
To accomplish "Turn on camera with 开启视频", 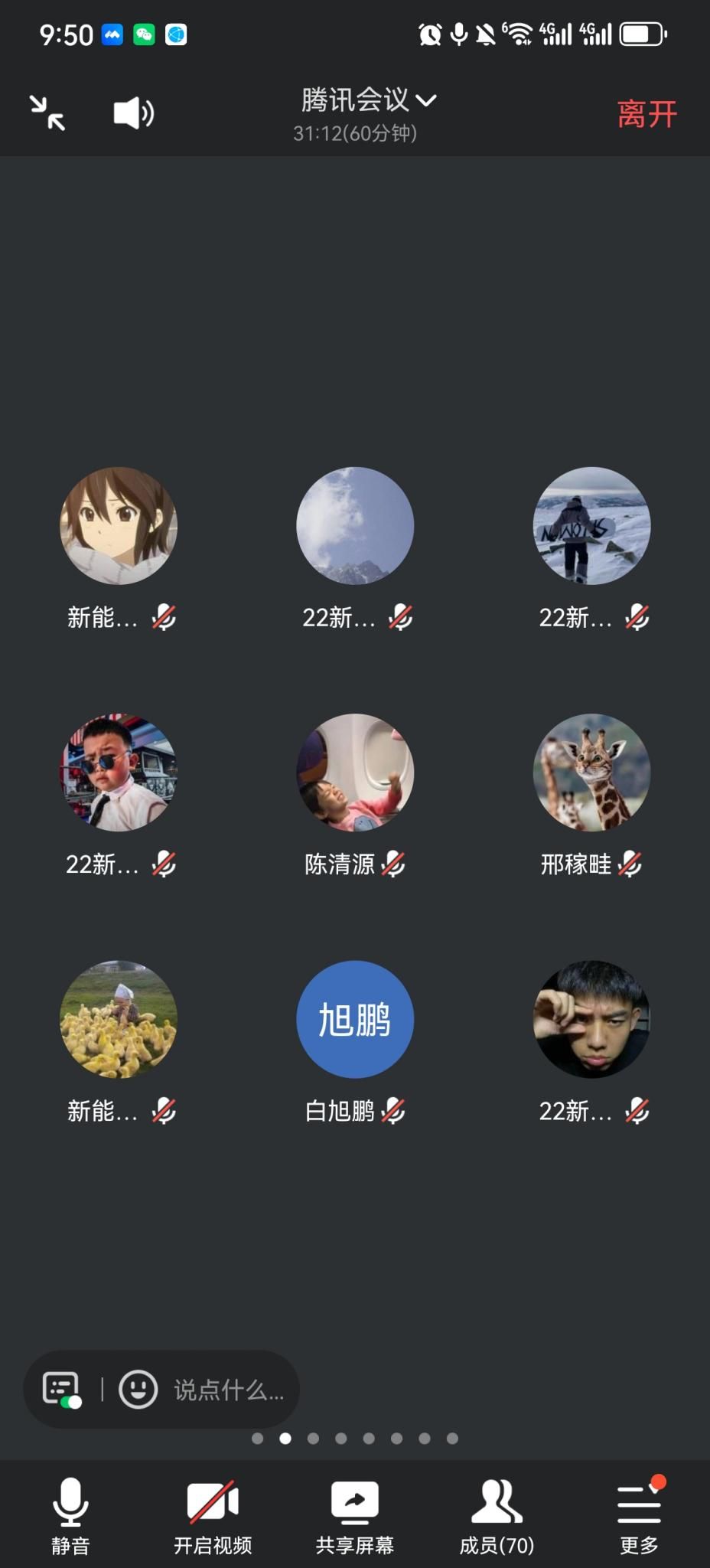I will (213, 1514).
